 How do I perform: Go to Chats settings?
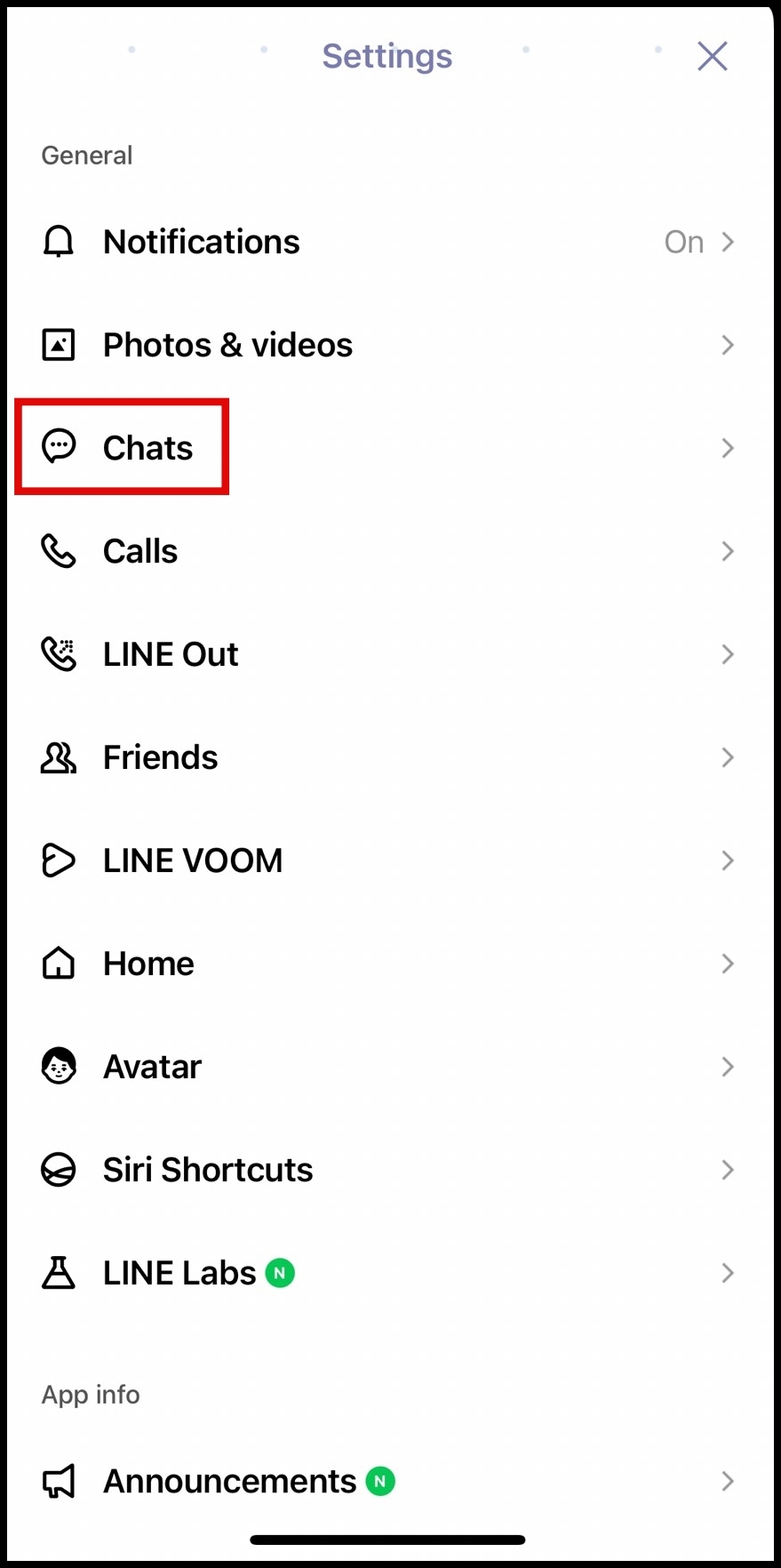click(x=390, y=448)
